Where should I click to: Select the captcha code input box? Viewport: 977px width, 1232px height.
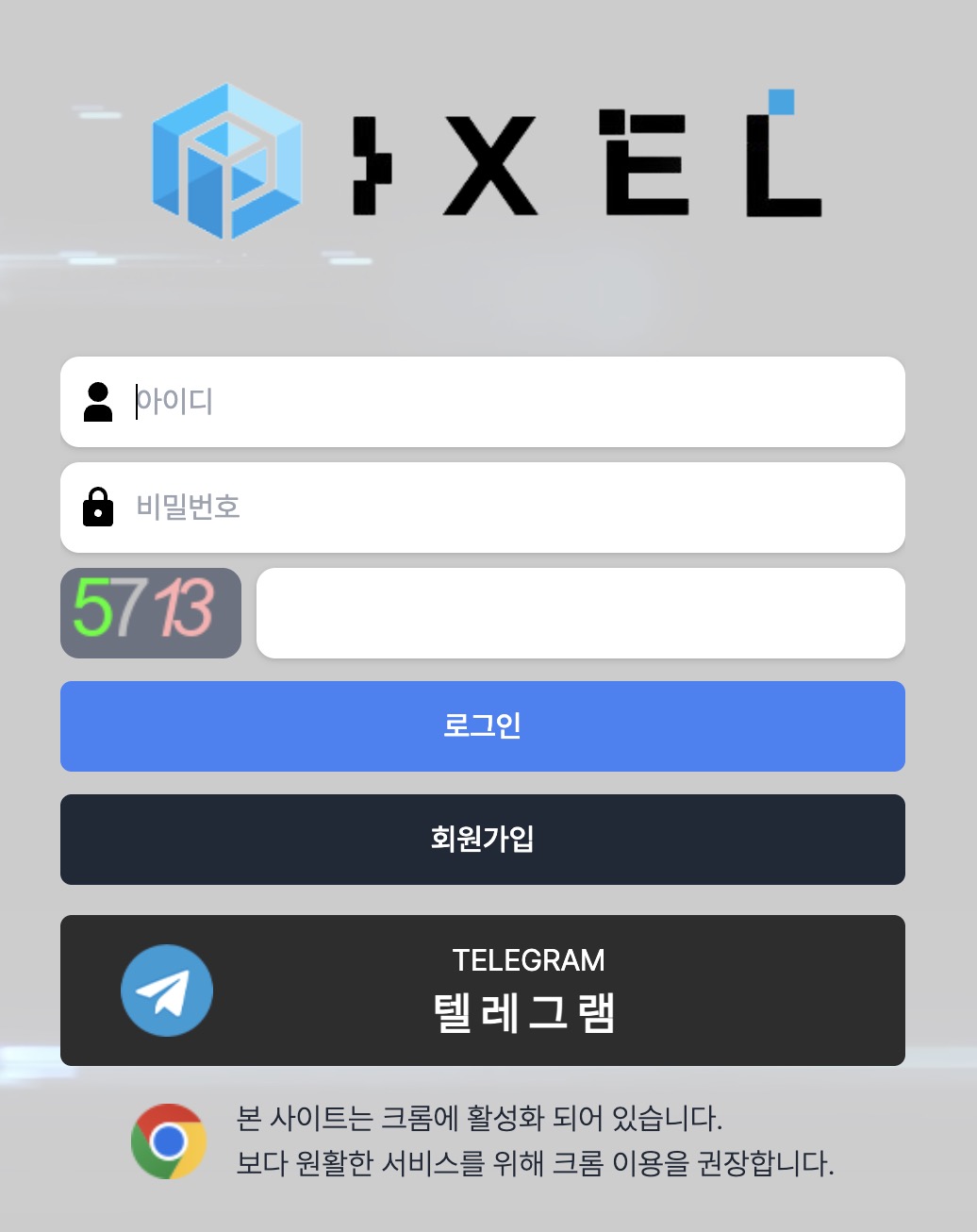point(580,613)
